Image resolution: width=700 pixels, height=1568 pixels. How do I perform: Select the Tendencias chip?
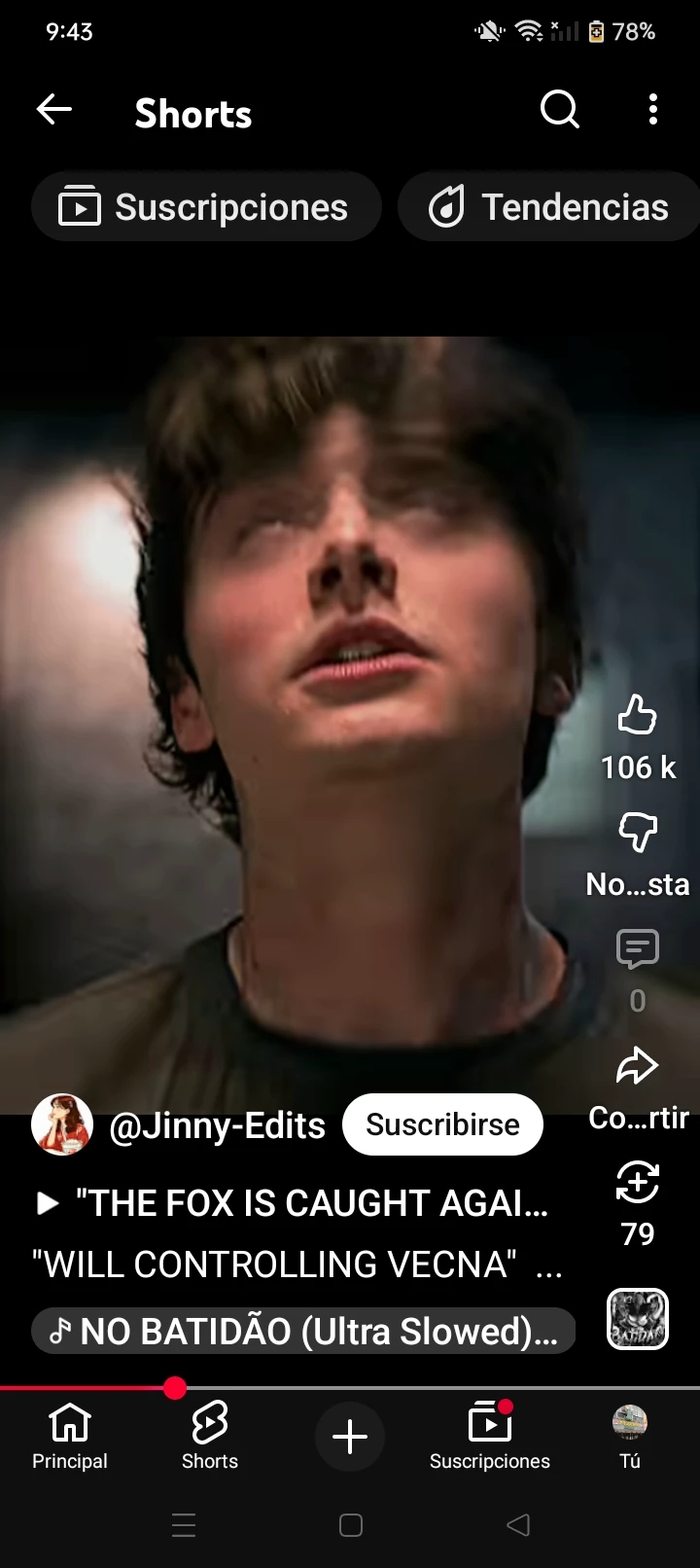pyautogui.click(x=550, y=207)
